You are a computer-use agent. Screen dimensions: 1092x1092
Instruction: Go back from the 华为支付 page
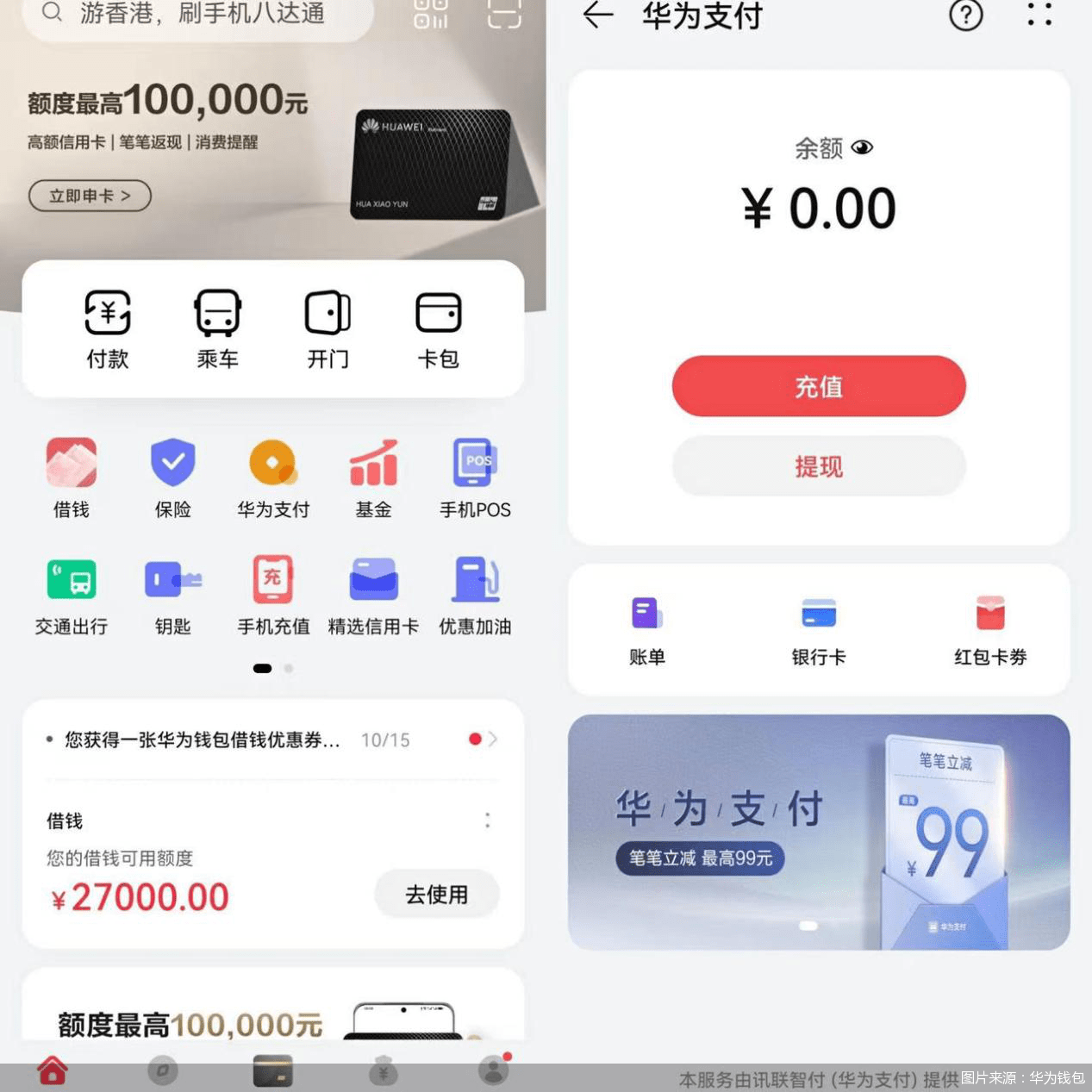[x=597, y=16]
